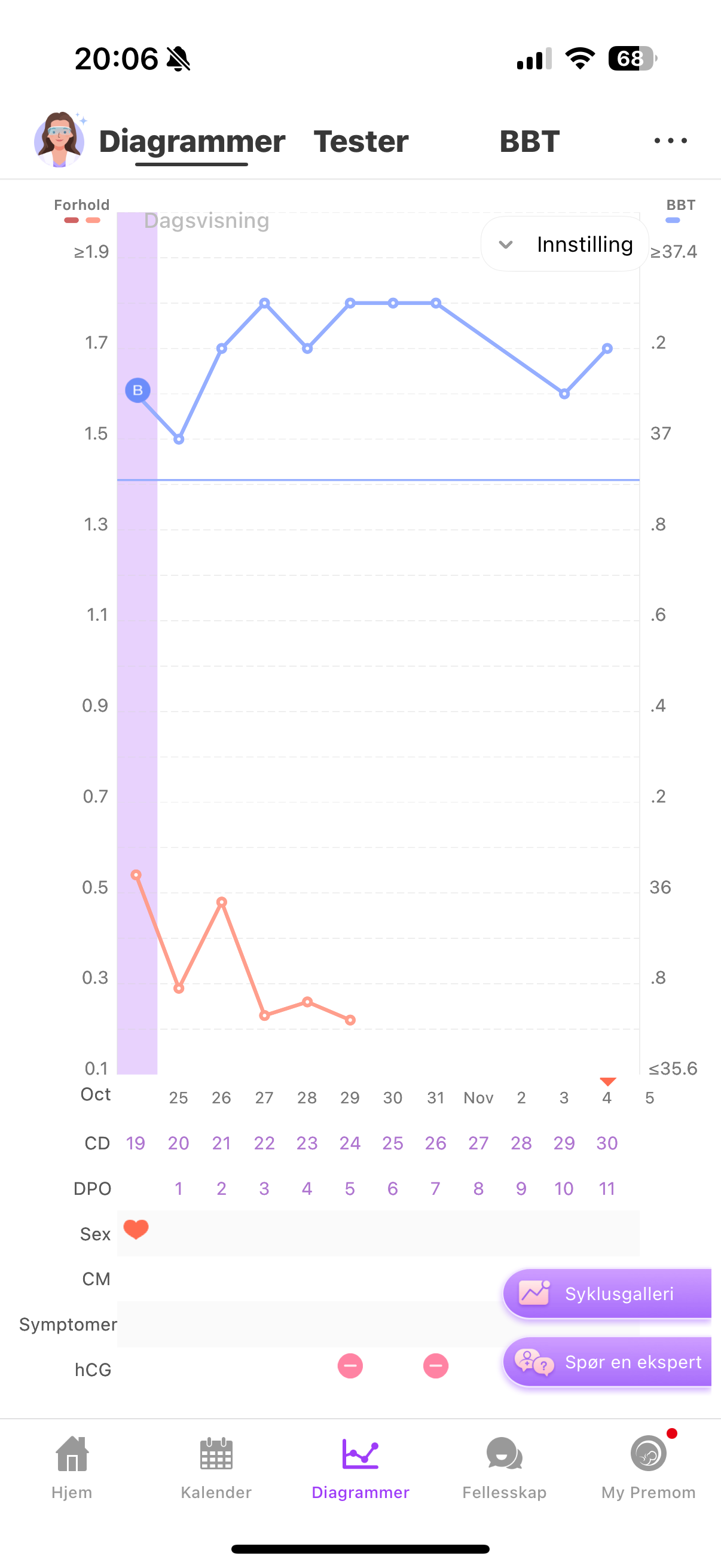Switch to the Tester tab
The height and width of the screenshot is (1568, 721).
coord(361,142)
